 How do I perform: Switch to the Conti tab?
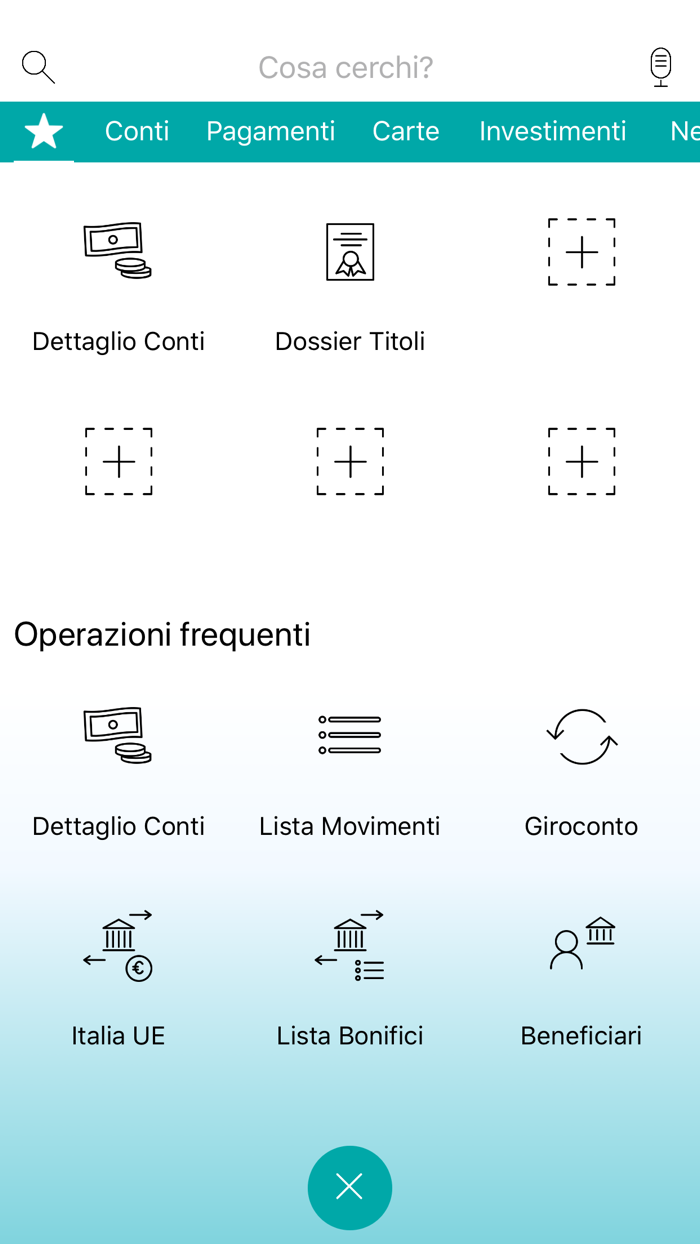[x=137, y=131]
